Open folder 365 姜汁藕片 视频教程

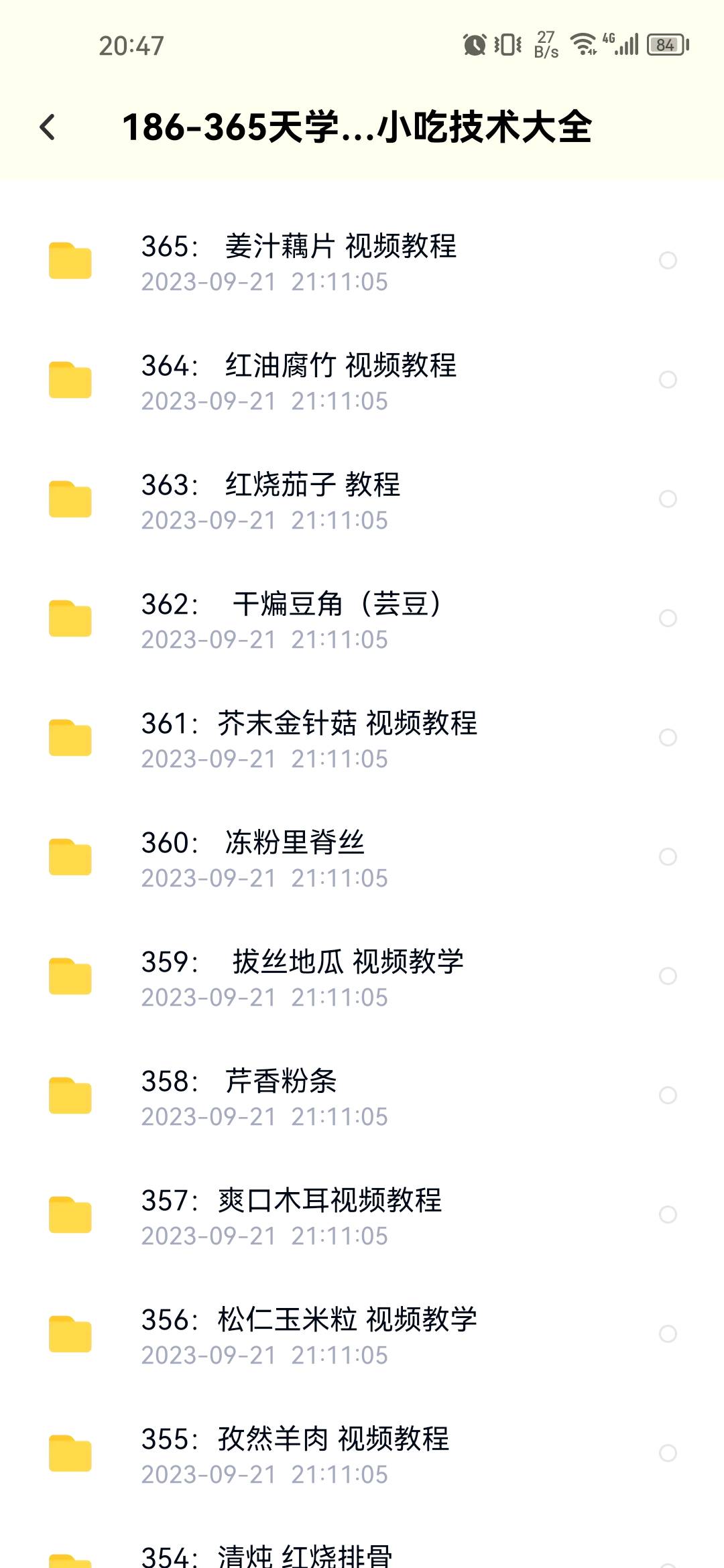362,261
